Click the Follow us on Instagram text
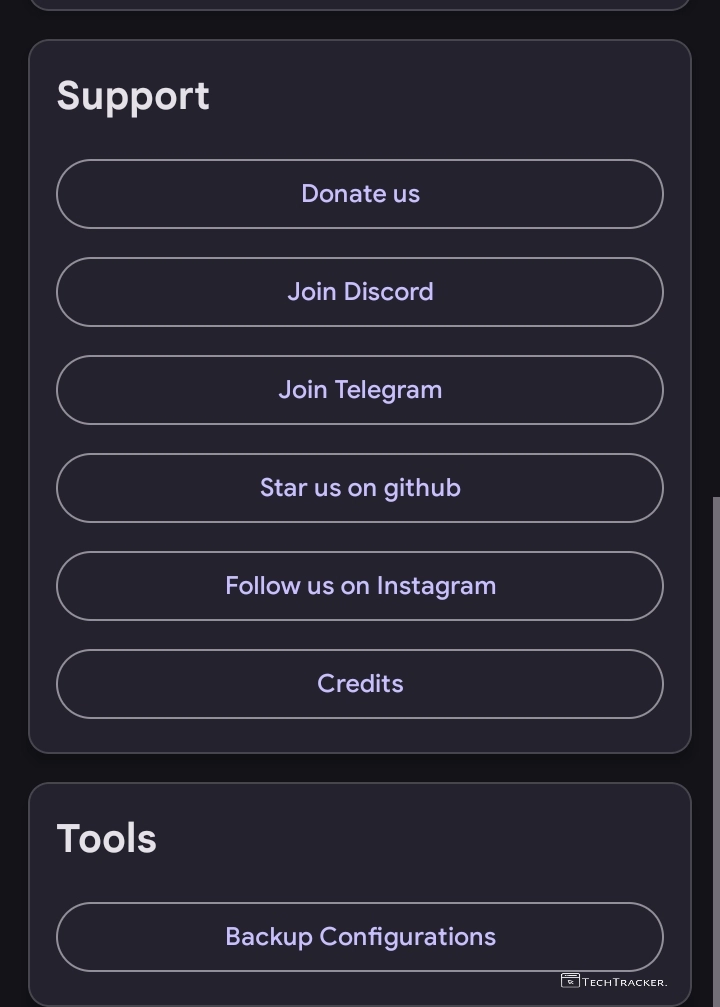The height and width of the screenshot is (1007, 720). tap(360, 586)
